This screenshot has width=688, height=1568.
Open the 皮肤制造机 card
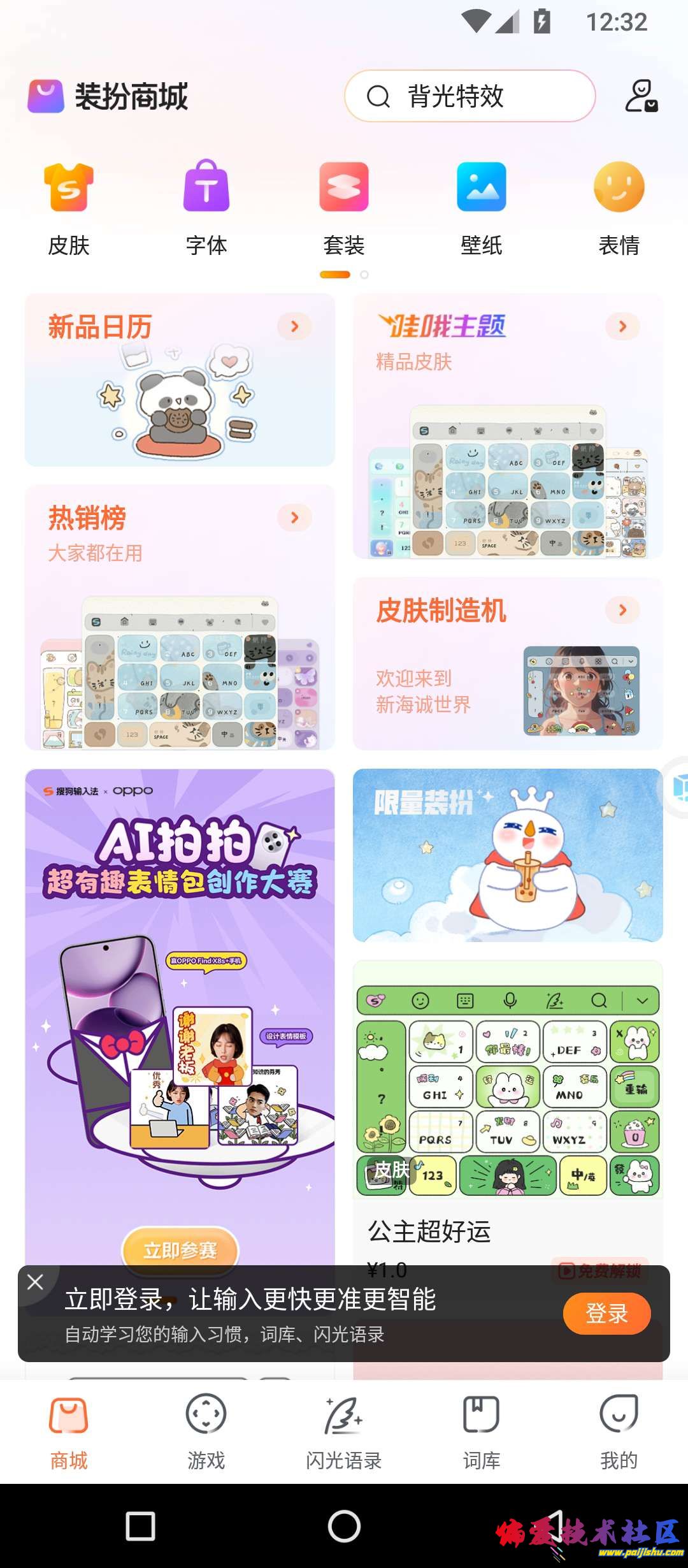click(x=508, y=664)
